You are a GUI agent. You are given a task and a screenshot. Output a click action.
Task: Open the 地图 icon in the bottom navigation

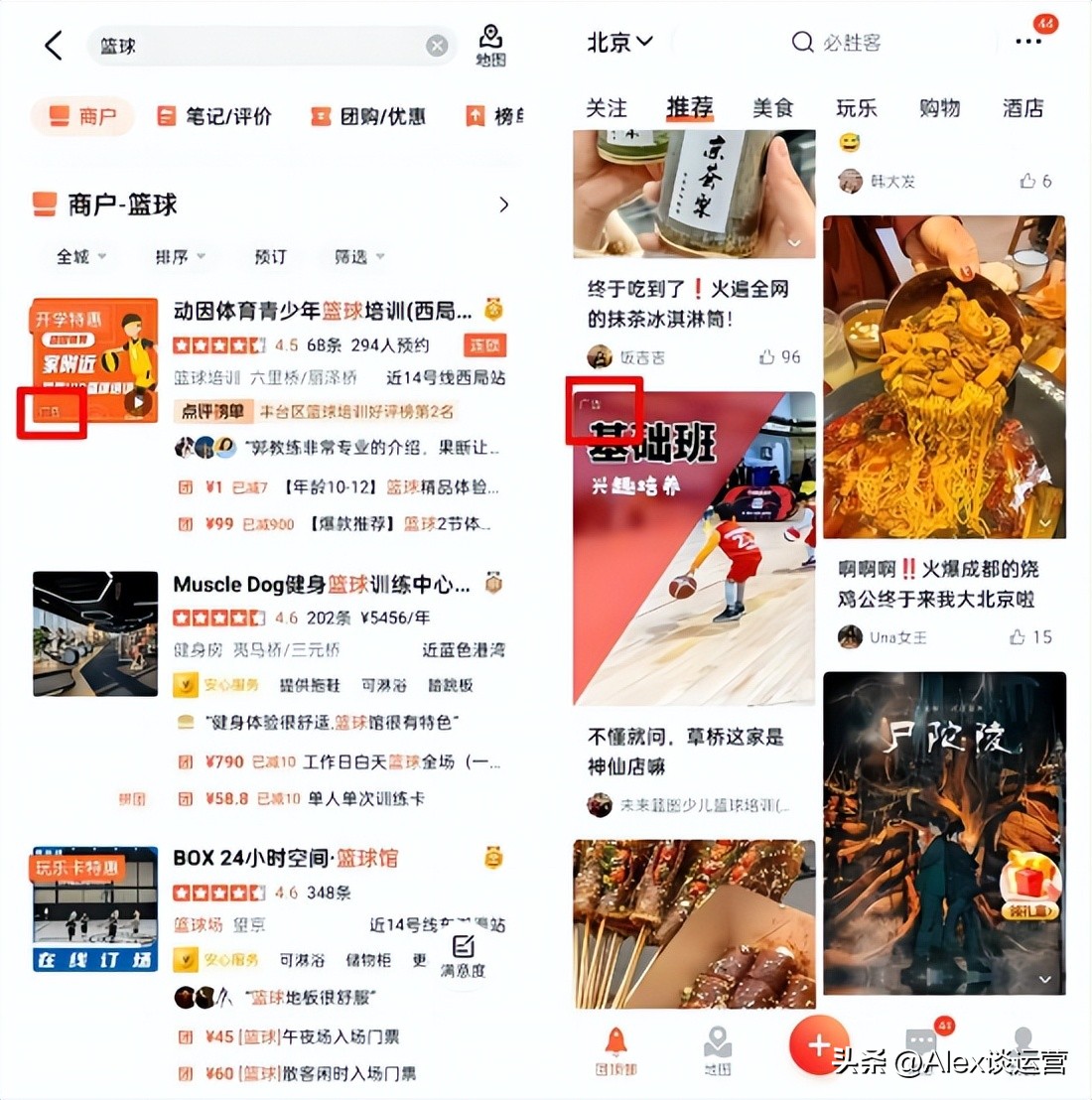pos(717,1044)
